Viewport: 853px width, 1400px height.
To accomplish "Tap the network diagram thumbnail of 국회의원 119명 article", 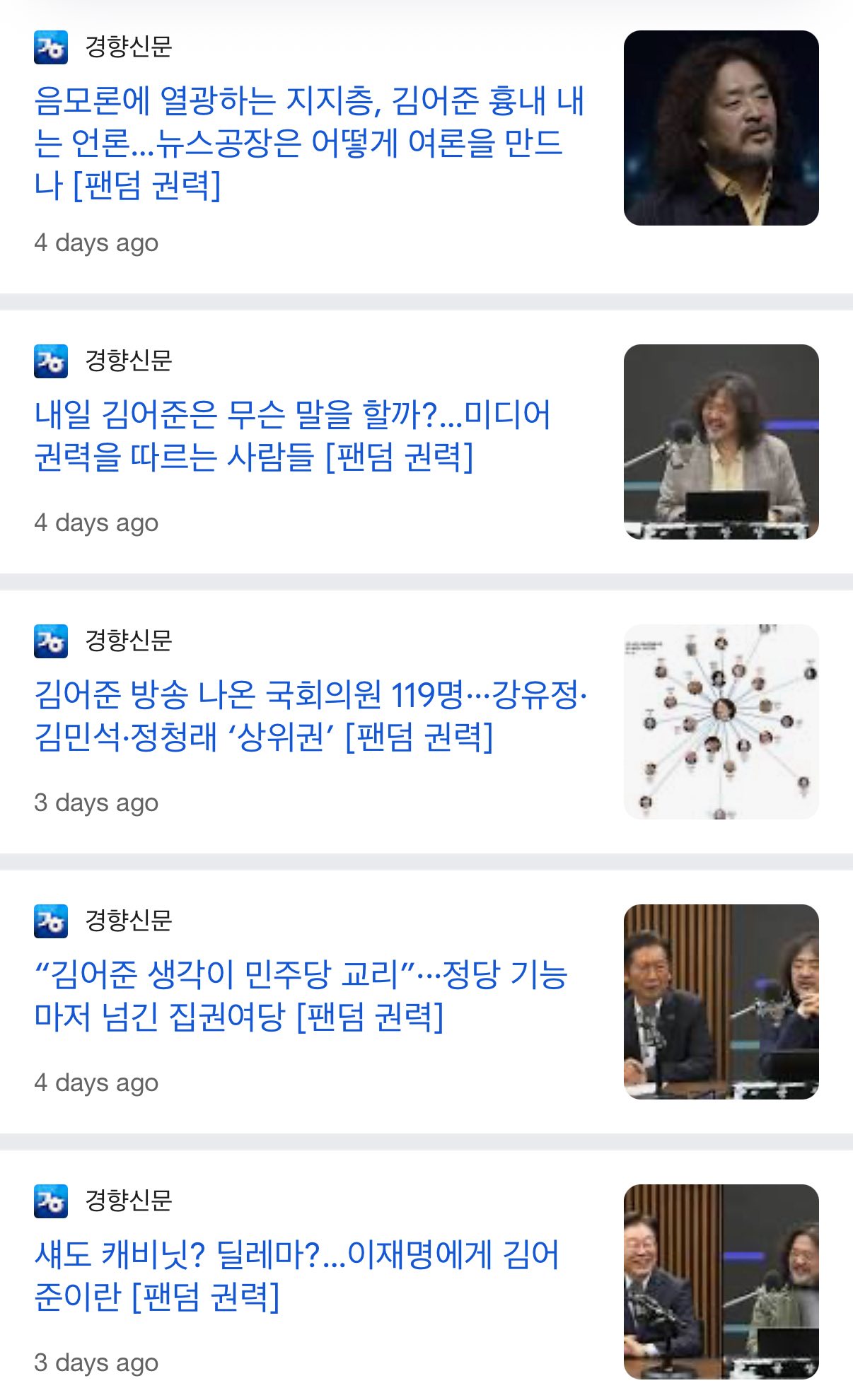I will [x=721, y=722].
